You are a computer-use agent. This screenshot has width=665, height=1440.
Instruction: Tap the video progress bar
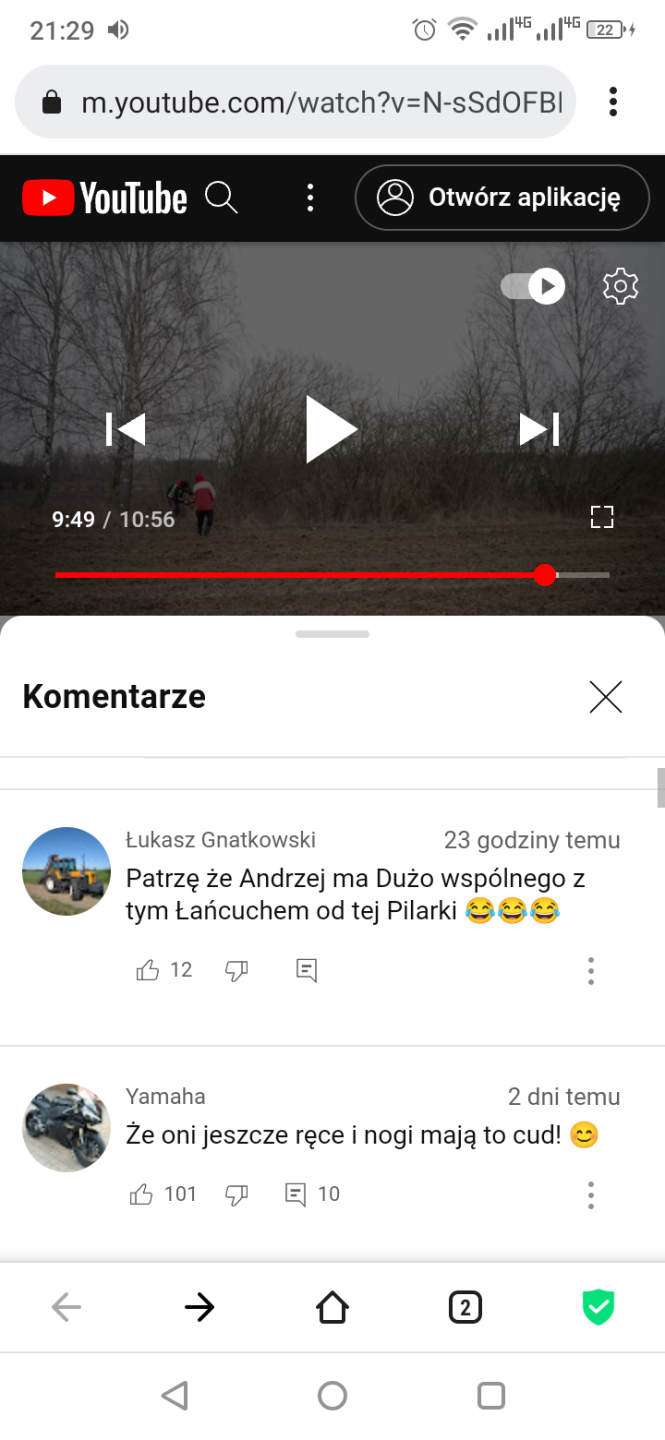click(x=300, y=575)
